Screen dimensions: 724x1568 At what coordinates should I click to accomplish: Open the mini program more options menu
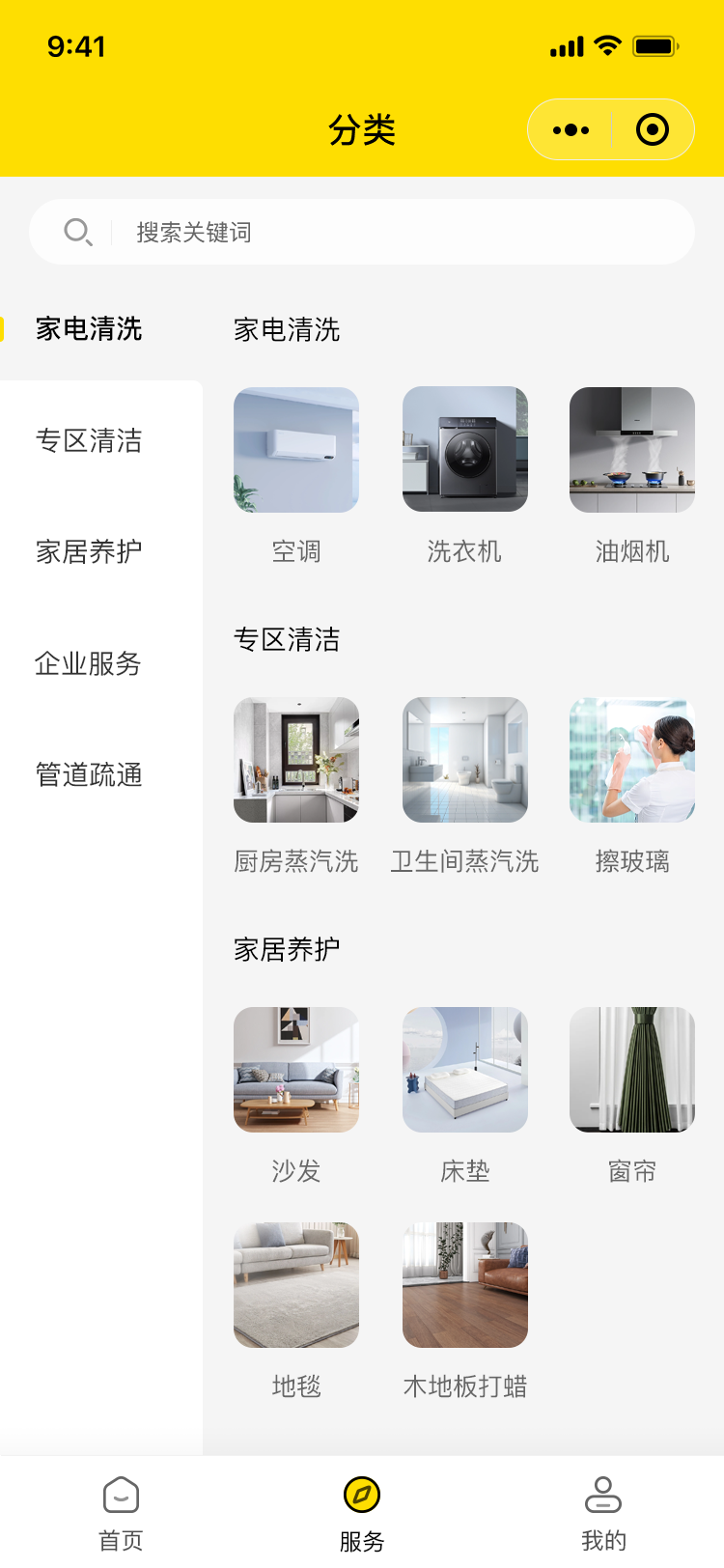tap(571, 129)
